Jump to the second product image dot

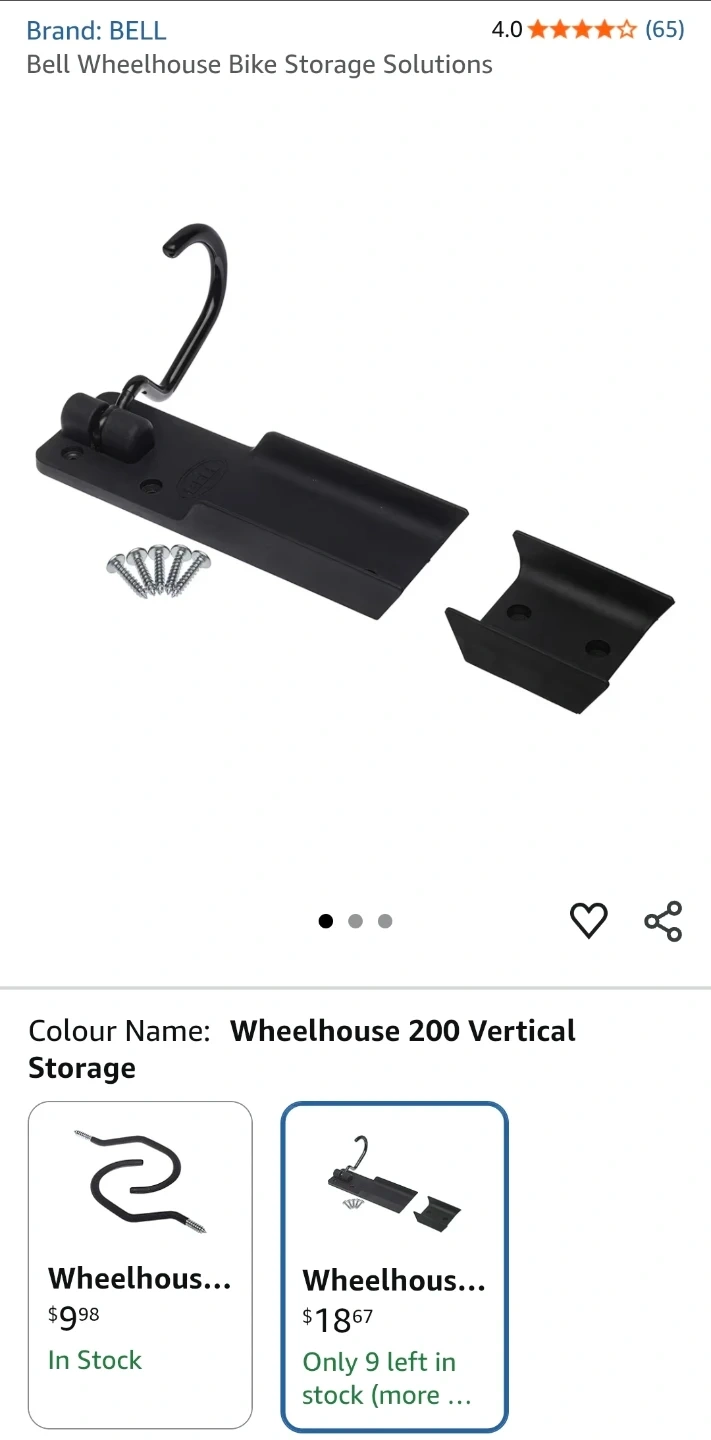[355, 921]
